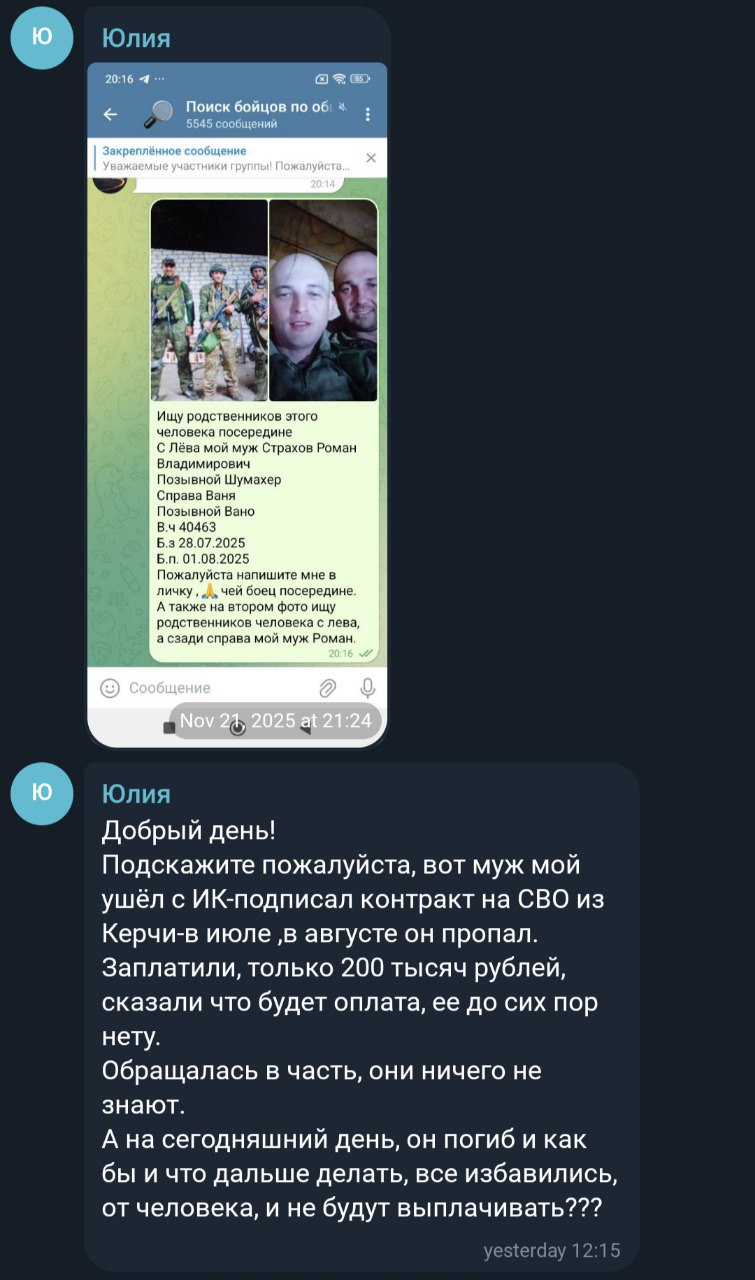
Task: Tap Юлия's avatar beside the image message
Action: 41,38
